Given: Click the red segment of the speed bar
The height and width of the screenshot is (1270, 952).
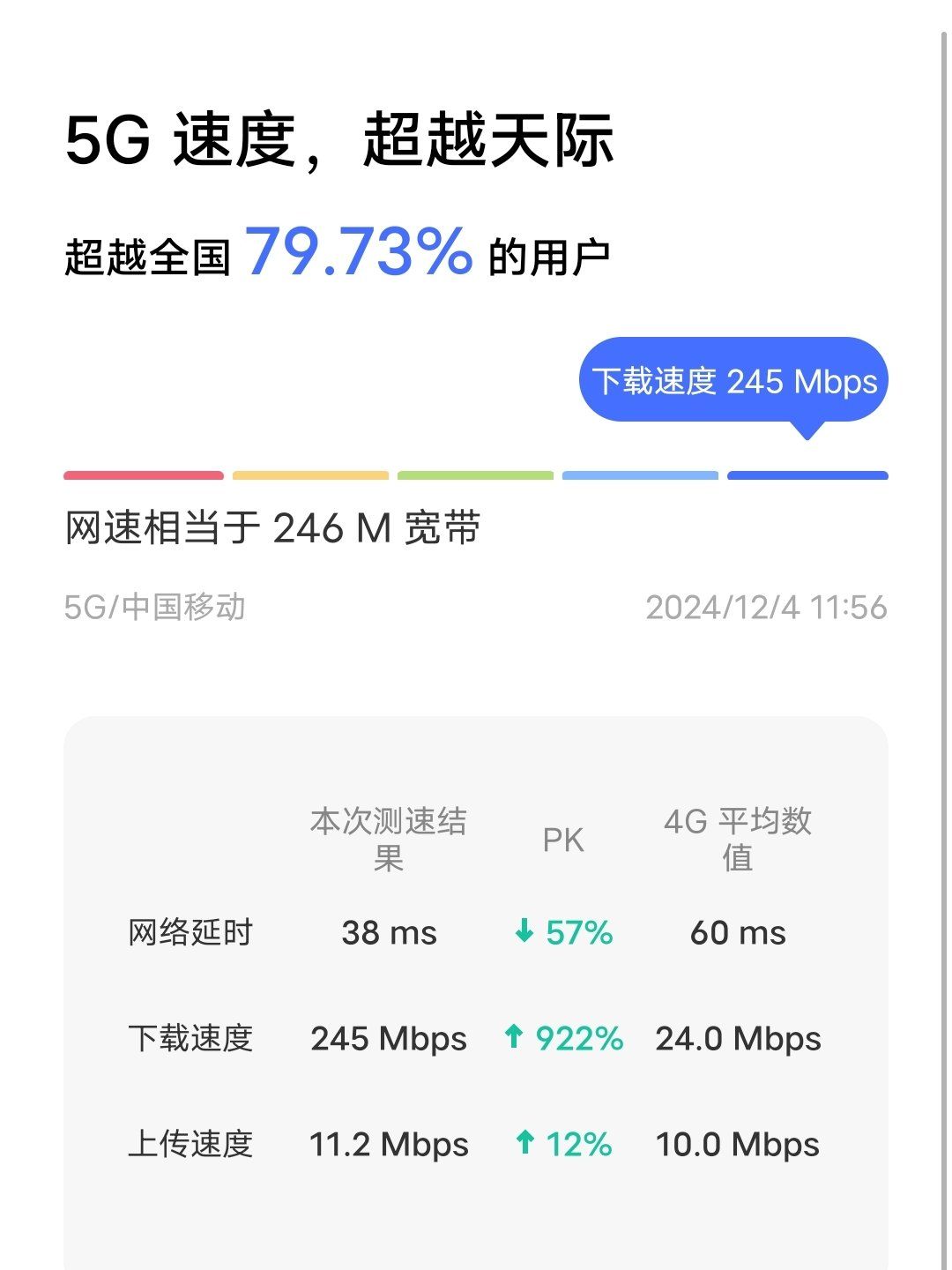Looking at the screenshot, I should pos(144,475).
